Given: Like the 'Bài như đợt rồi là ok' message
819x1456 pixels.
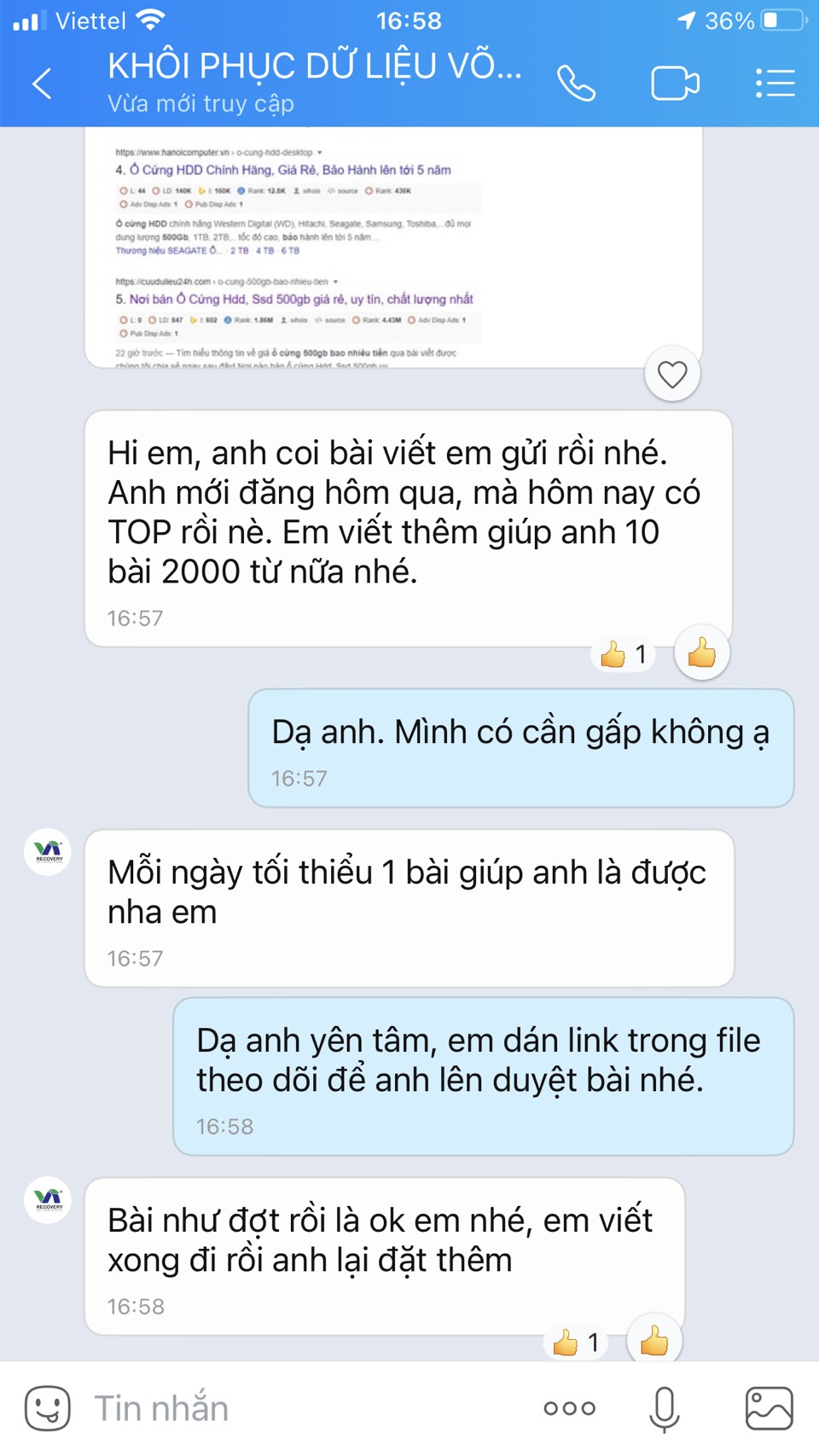Looking at the screenshot, I should click(x=654, y=1341).
